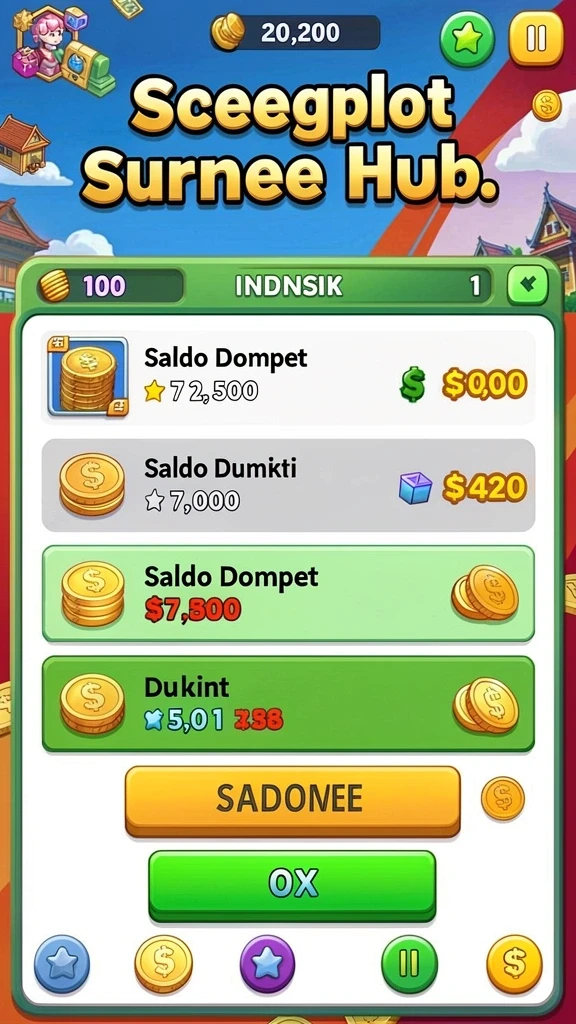This screenshot has height=1024, width=576.
Task: Tap the orange SADOMEE button
Action: click(293, 801)
